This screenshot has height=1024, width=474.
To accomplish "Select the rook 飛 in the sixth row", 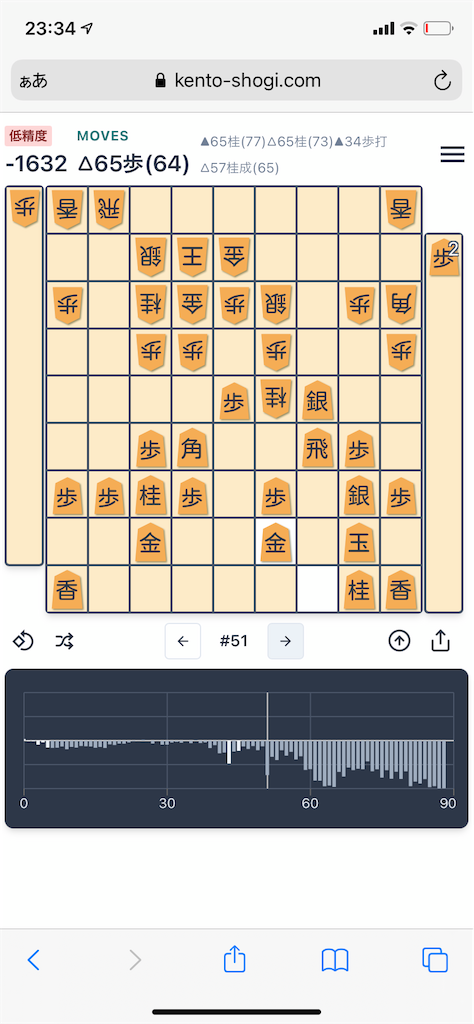I will coord(317,449).
